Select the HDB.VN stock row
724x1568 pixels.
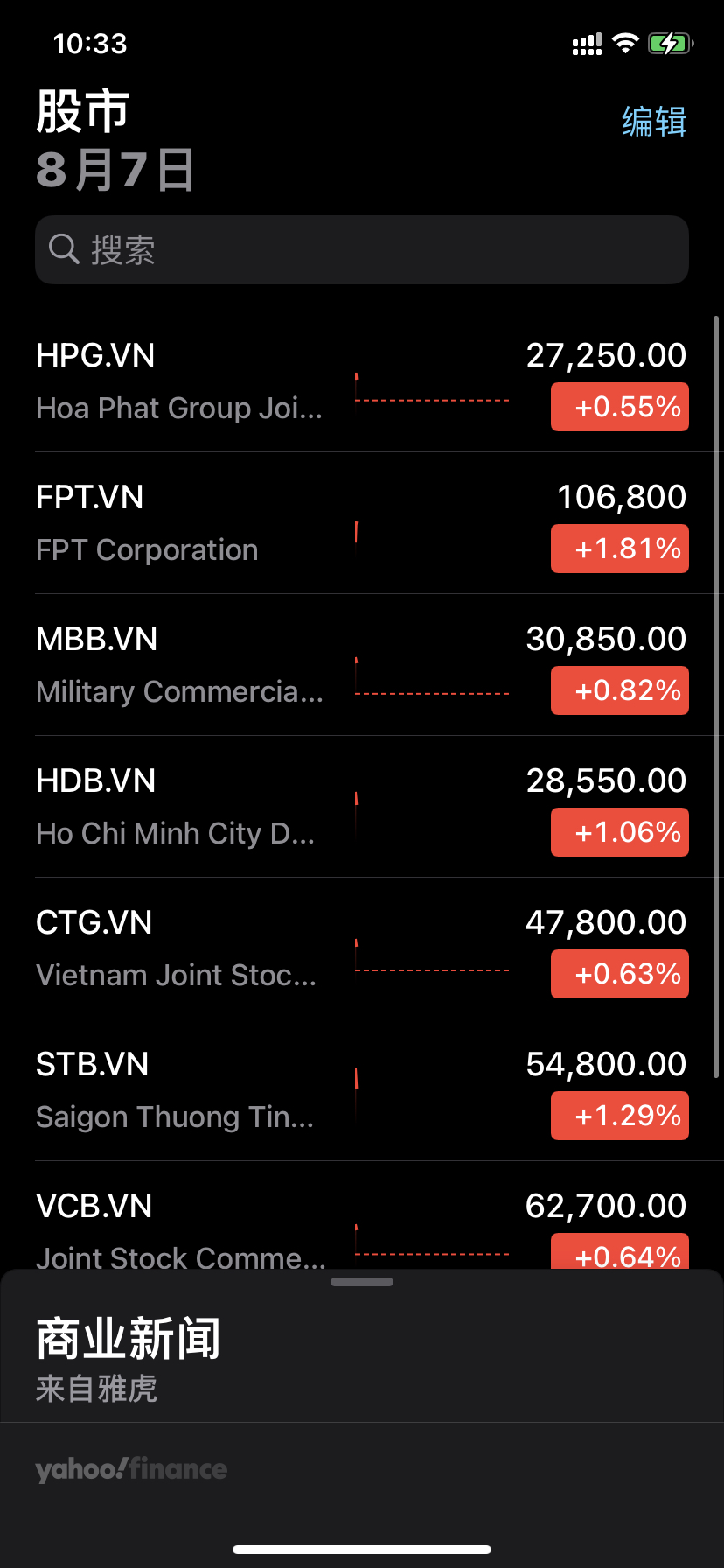point(362,807)
